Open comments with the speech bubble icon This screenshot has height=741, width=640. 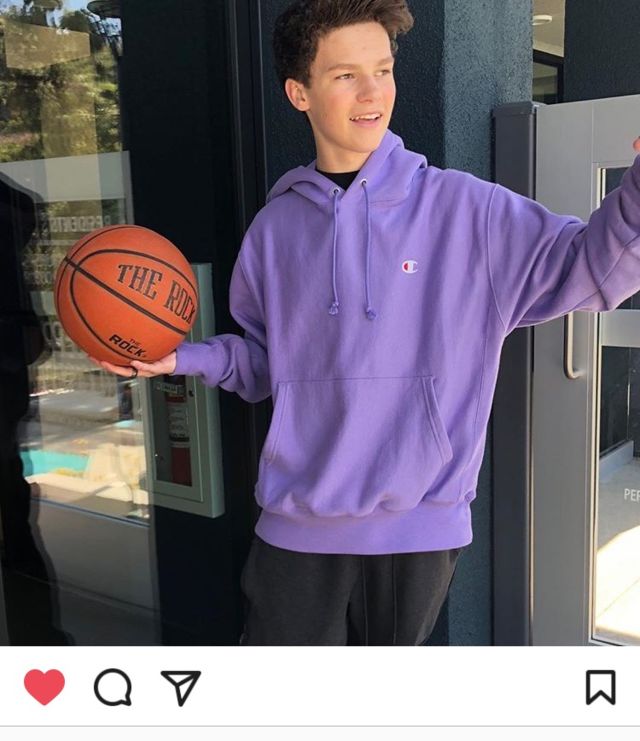coord(112,687)
